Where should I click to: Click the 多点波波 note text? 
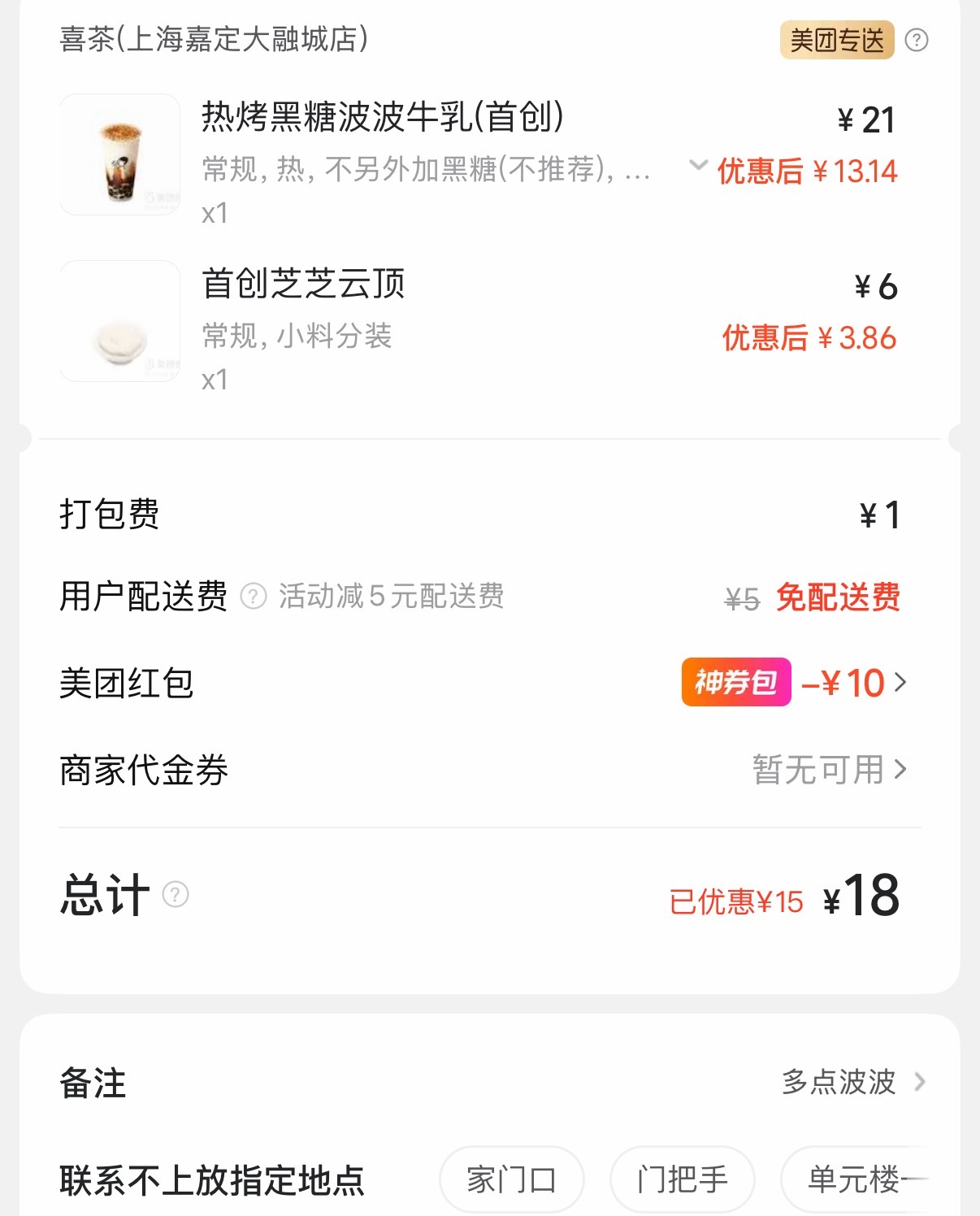pyautogui.click(x=837, y=1083)
